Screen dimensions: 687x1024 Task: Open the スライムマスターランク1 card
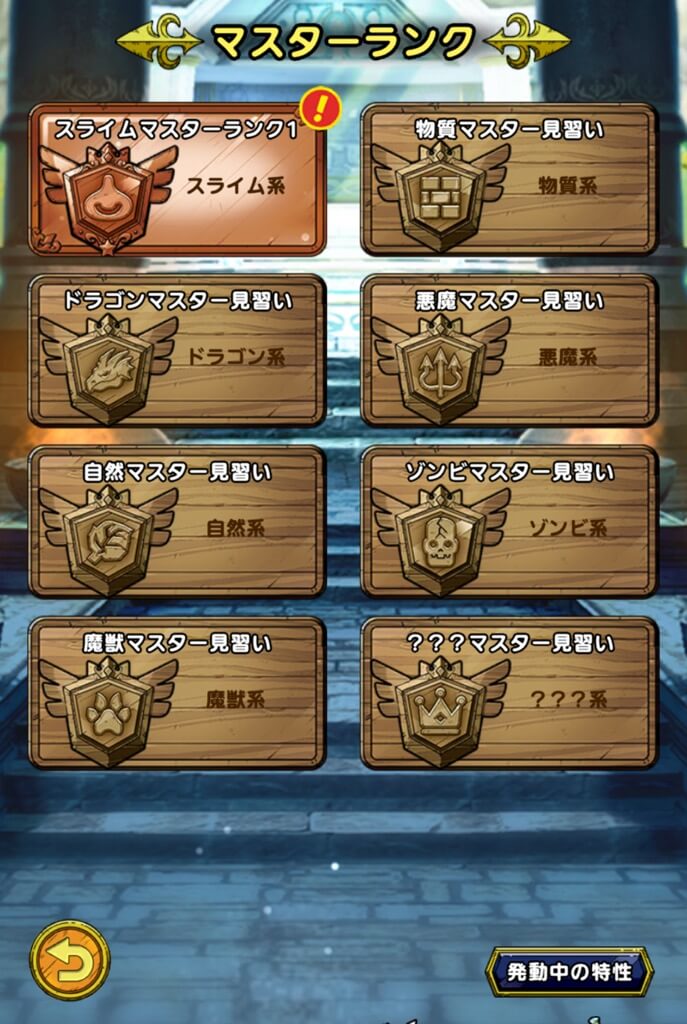177,180
